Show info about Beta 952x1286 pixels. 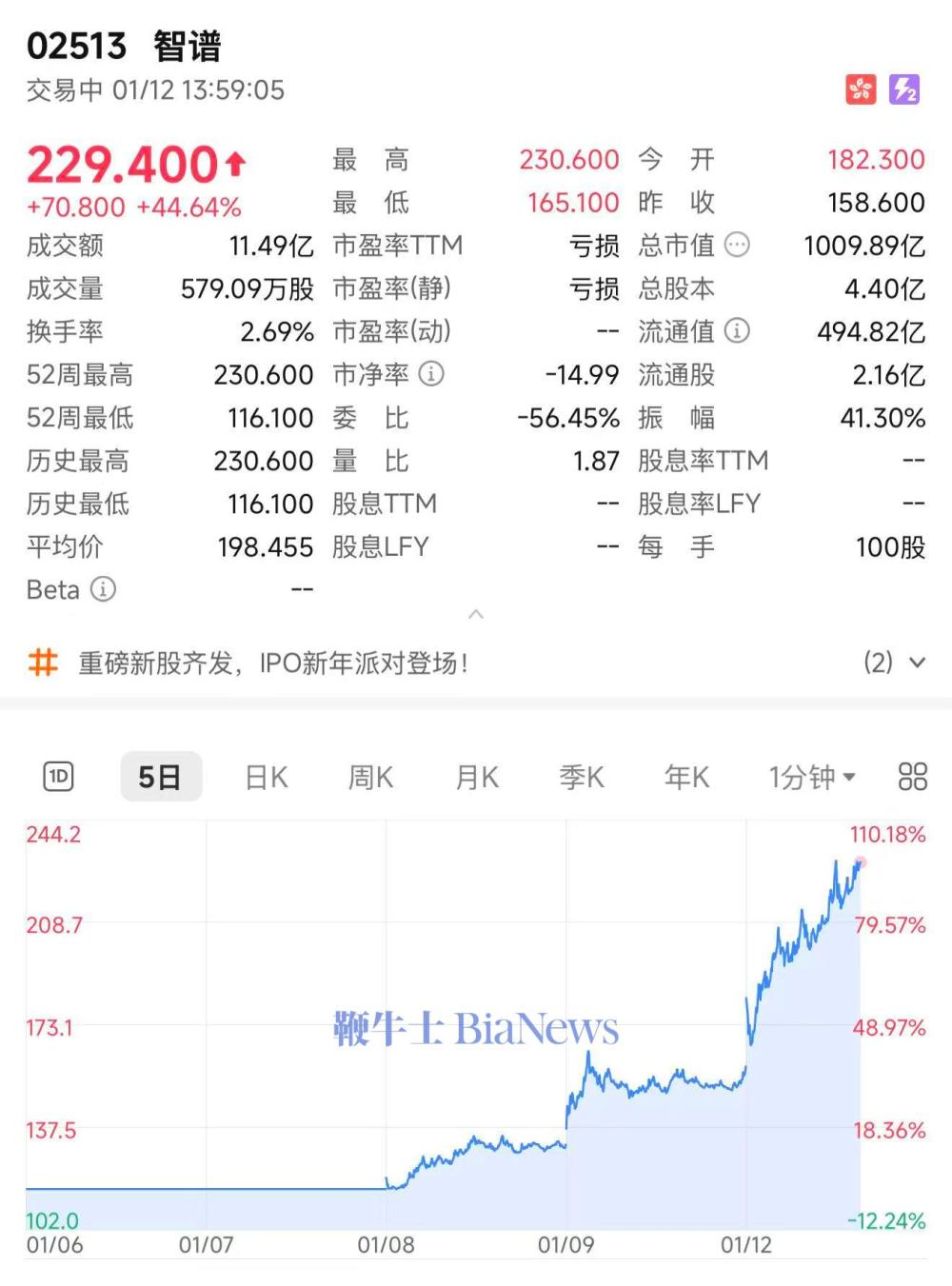pyautogui.click(x=103, y=590)
